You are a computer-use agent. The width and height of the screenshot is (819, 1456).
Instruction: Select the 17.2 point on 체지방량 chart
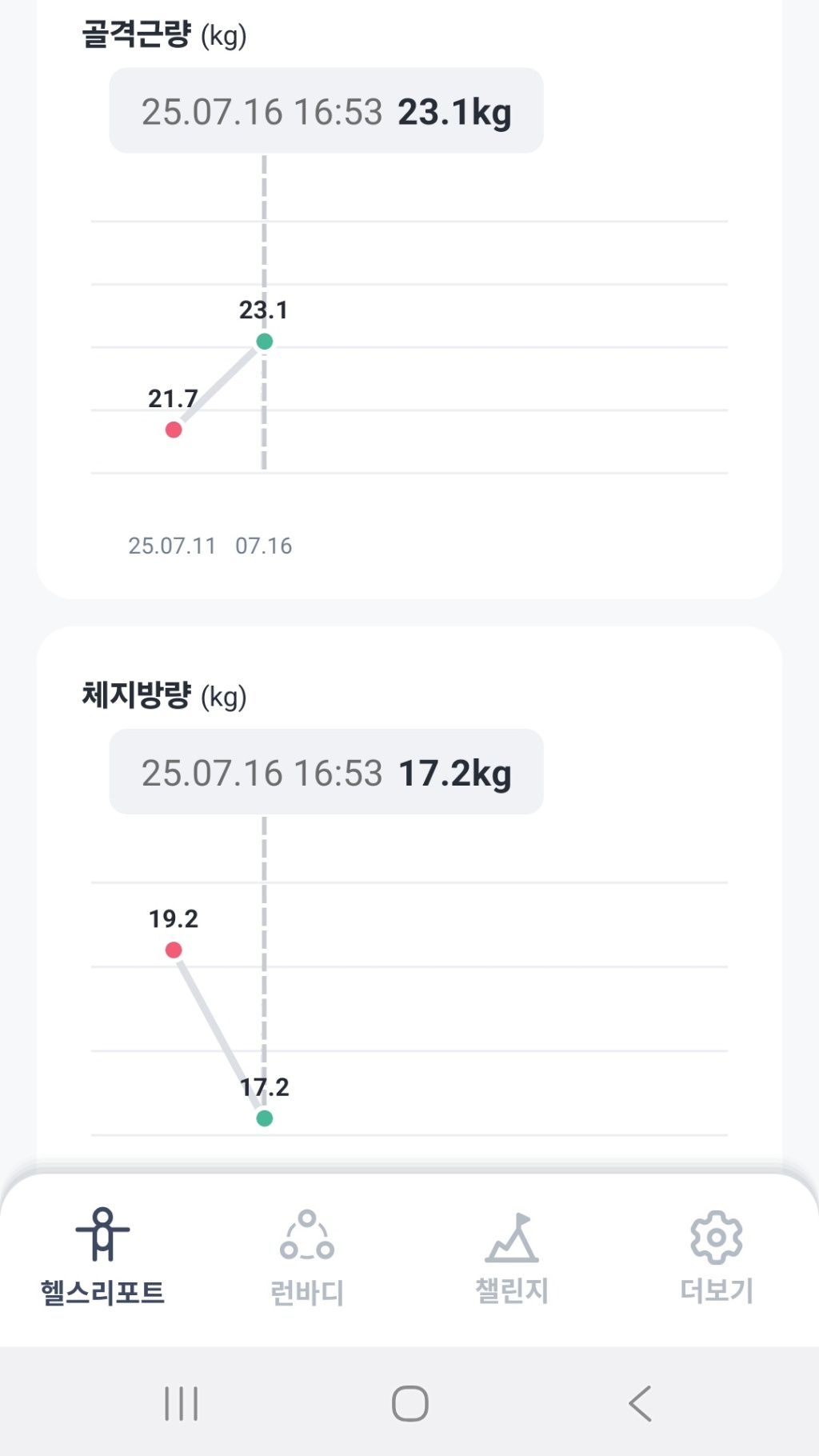tap(265, 1118)
